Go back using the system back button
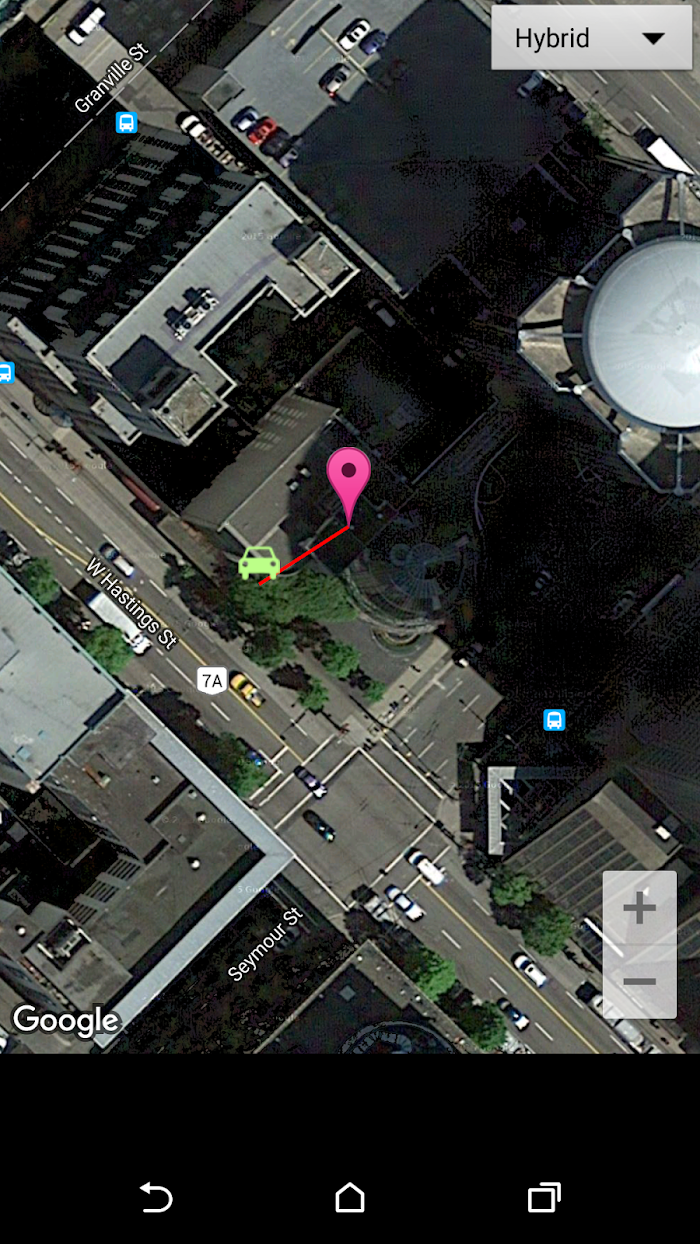Viewport: 700px width, 1244px height. coord(156,1197)
